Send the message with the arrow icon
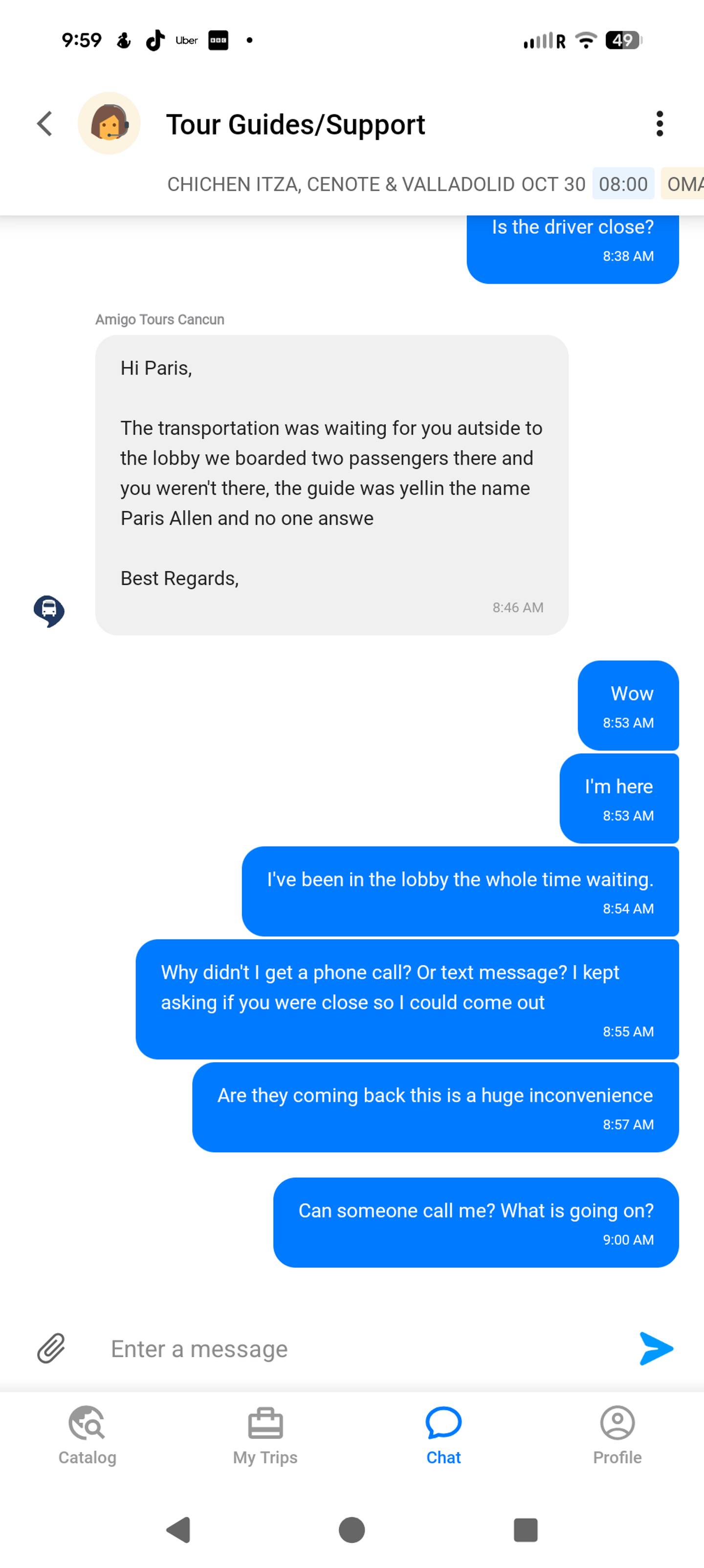The height and width of the screenshot is (1568, 704). point(656,1348)
